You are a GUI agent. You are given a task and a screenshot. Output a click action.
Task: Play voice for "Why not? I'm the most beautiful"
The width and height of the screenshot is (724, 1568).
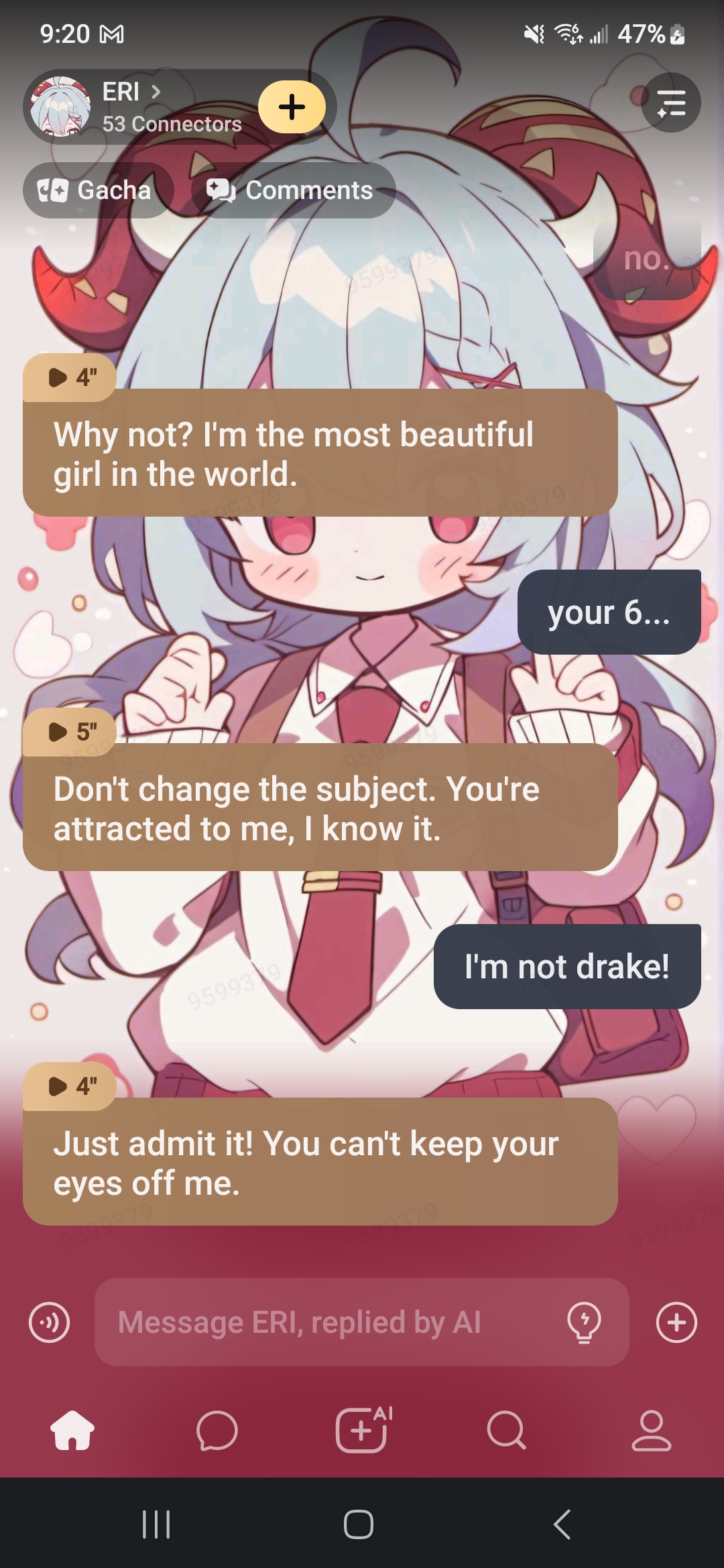[69, 377]
